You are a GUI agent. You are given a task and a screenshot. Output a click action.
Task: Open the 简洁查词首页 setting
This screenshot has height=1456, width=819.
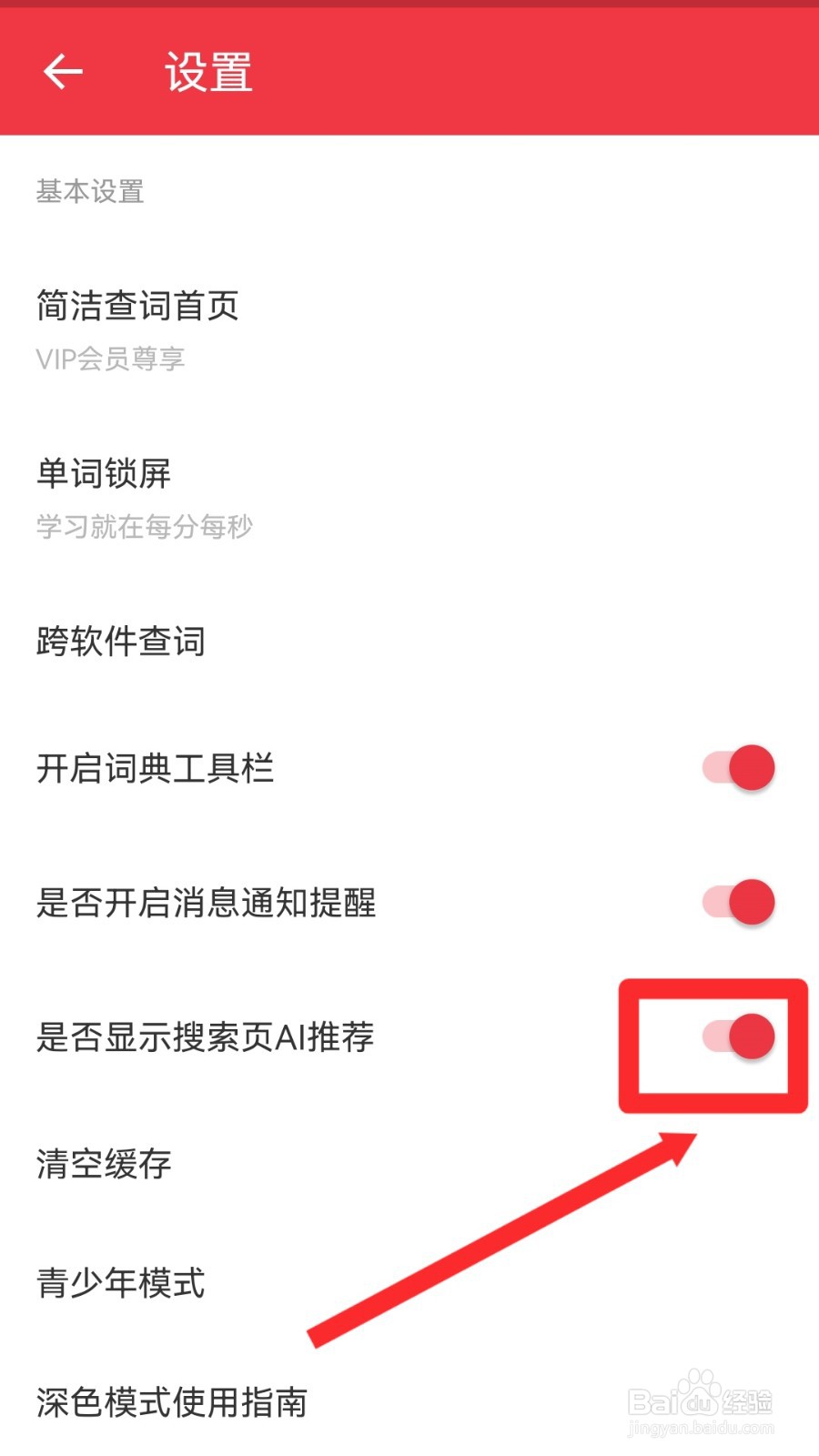(x=136, y=307)
